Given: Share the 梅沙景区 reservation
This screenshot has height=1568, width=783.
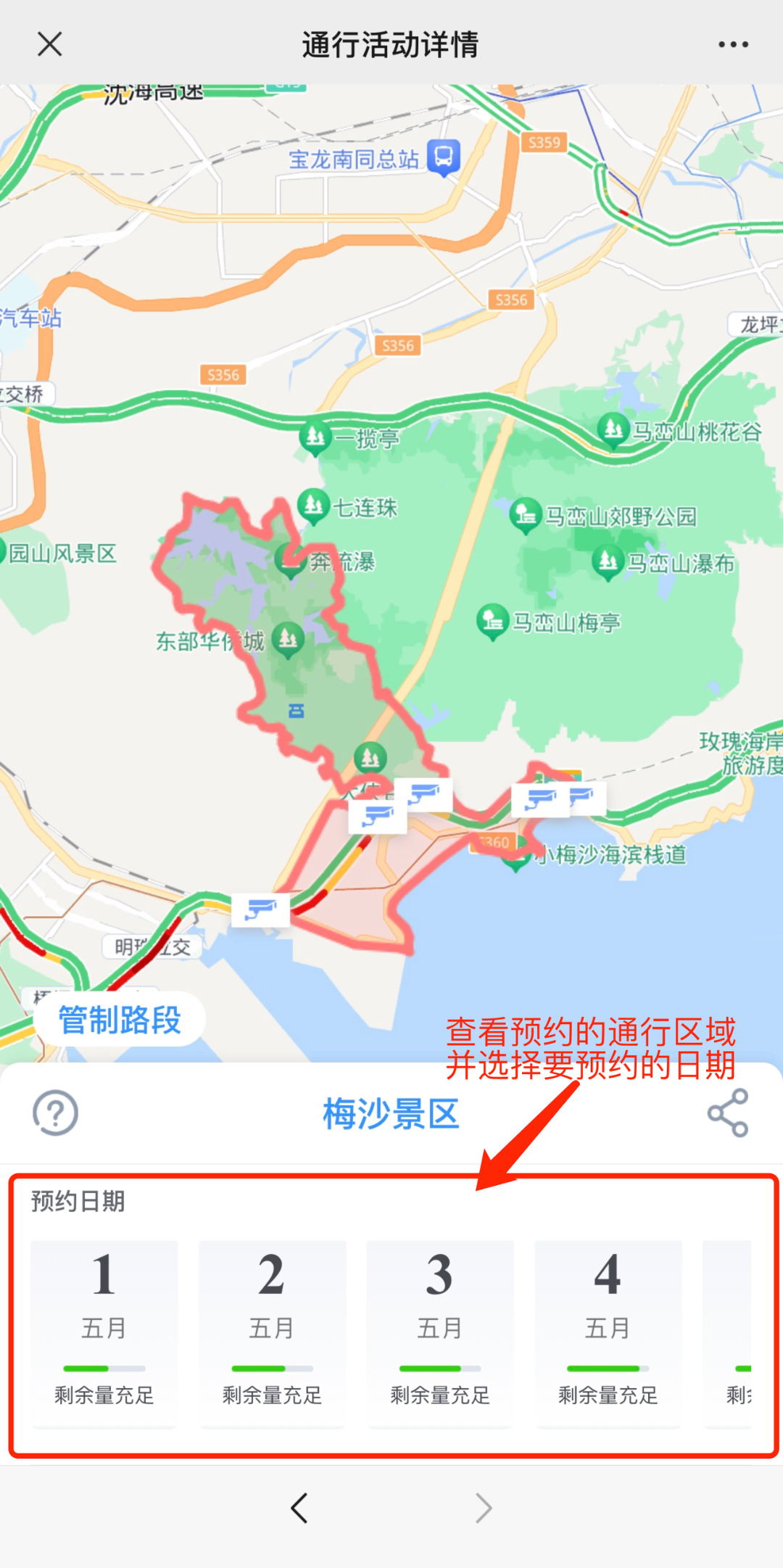Looking at the screenshot, I should click(727, 1113).
